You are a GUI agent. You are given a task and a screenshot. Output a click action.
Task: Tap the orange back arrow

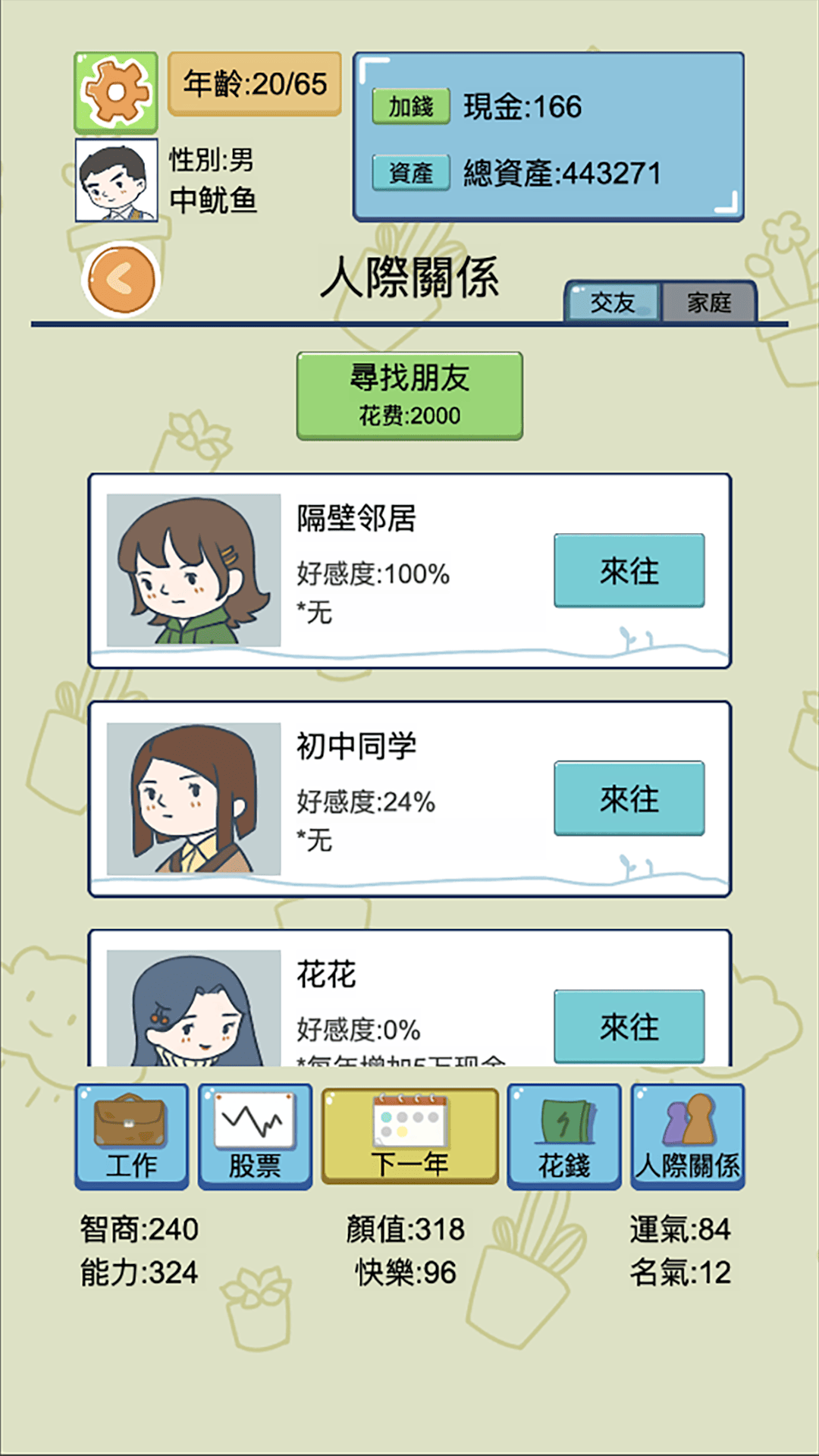[121, 279]
